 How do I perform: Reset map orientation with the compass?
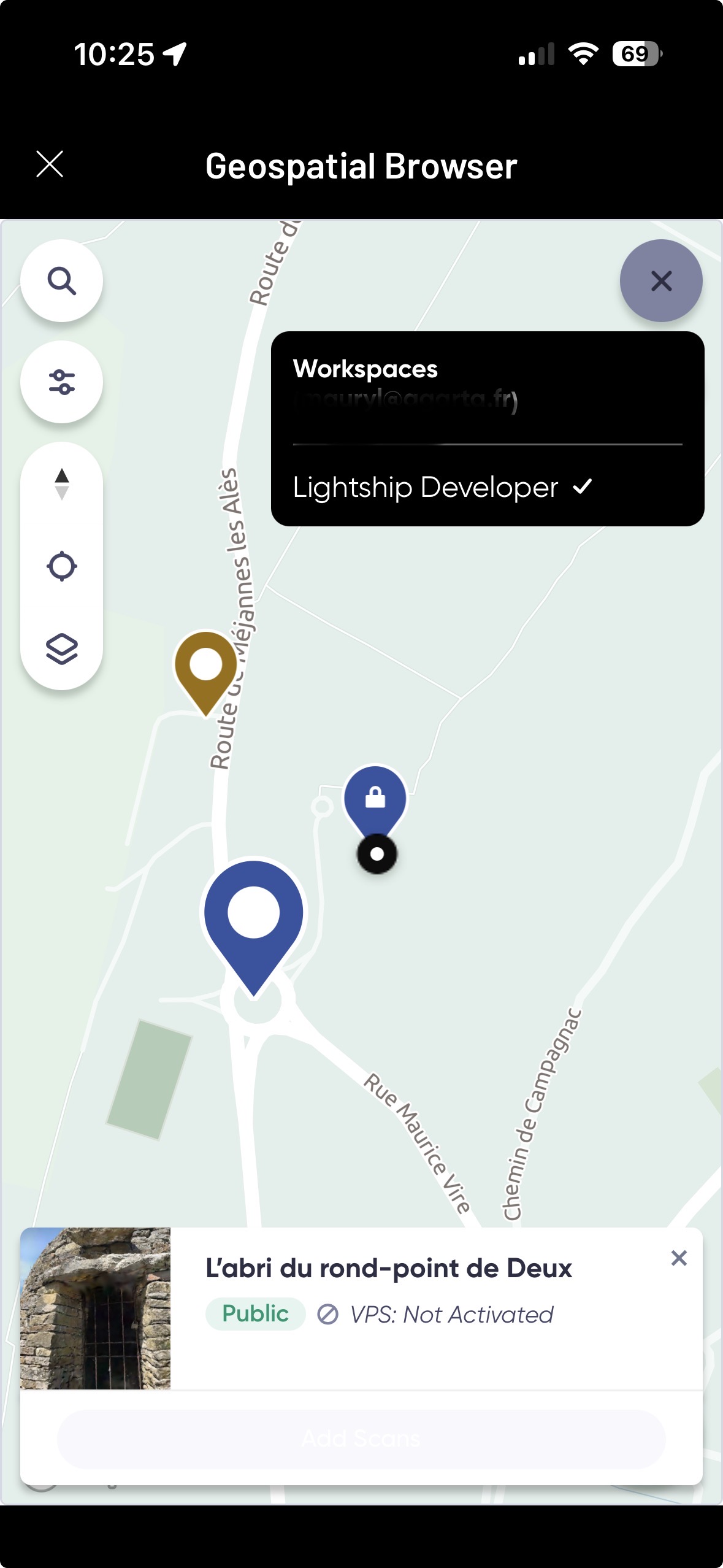62,485
